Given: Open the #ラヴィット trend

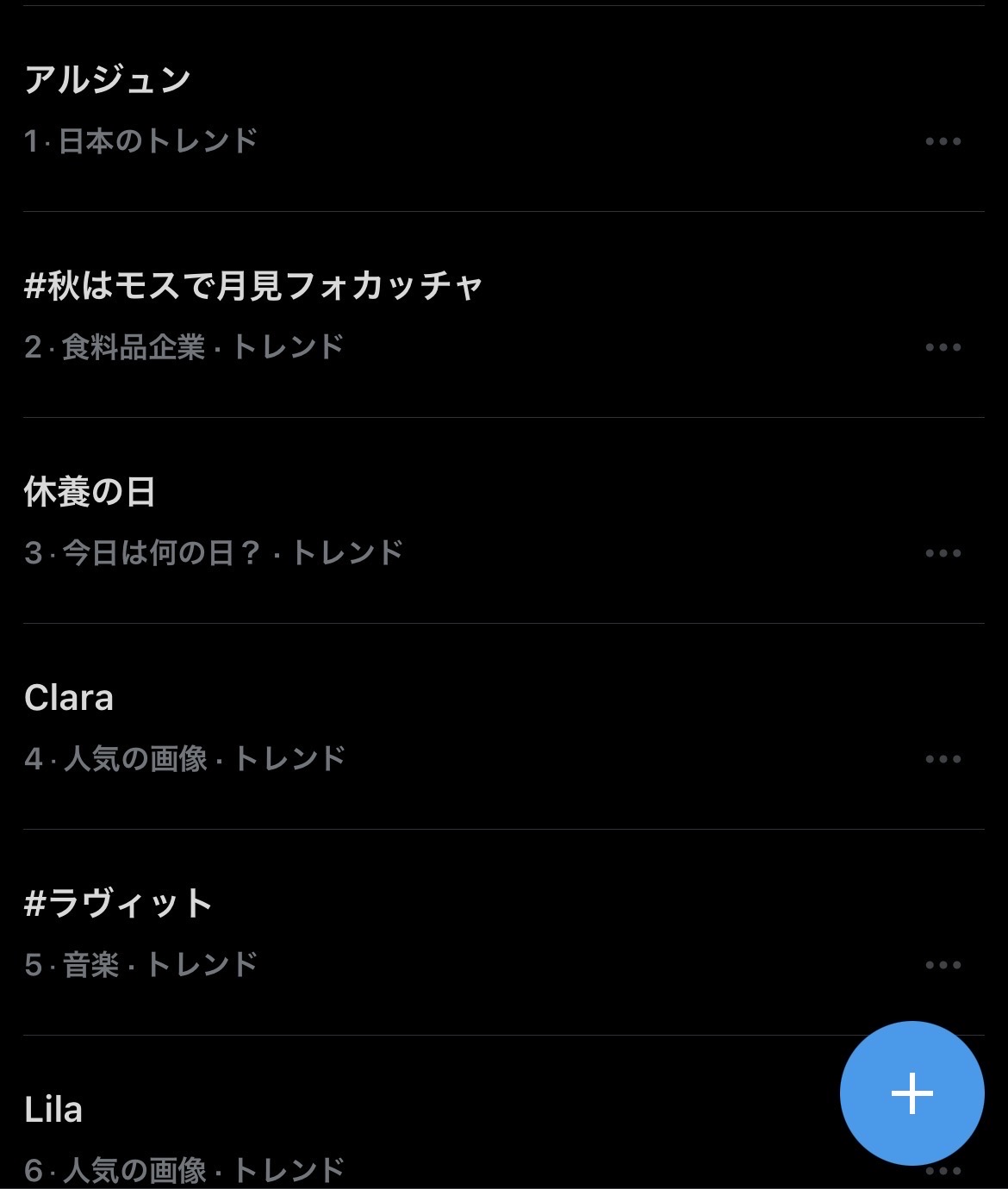Looking at the screenshot, I should (504, 932).
